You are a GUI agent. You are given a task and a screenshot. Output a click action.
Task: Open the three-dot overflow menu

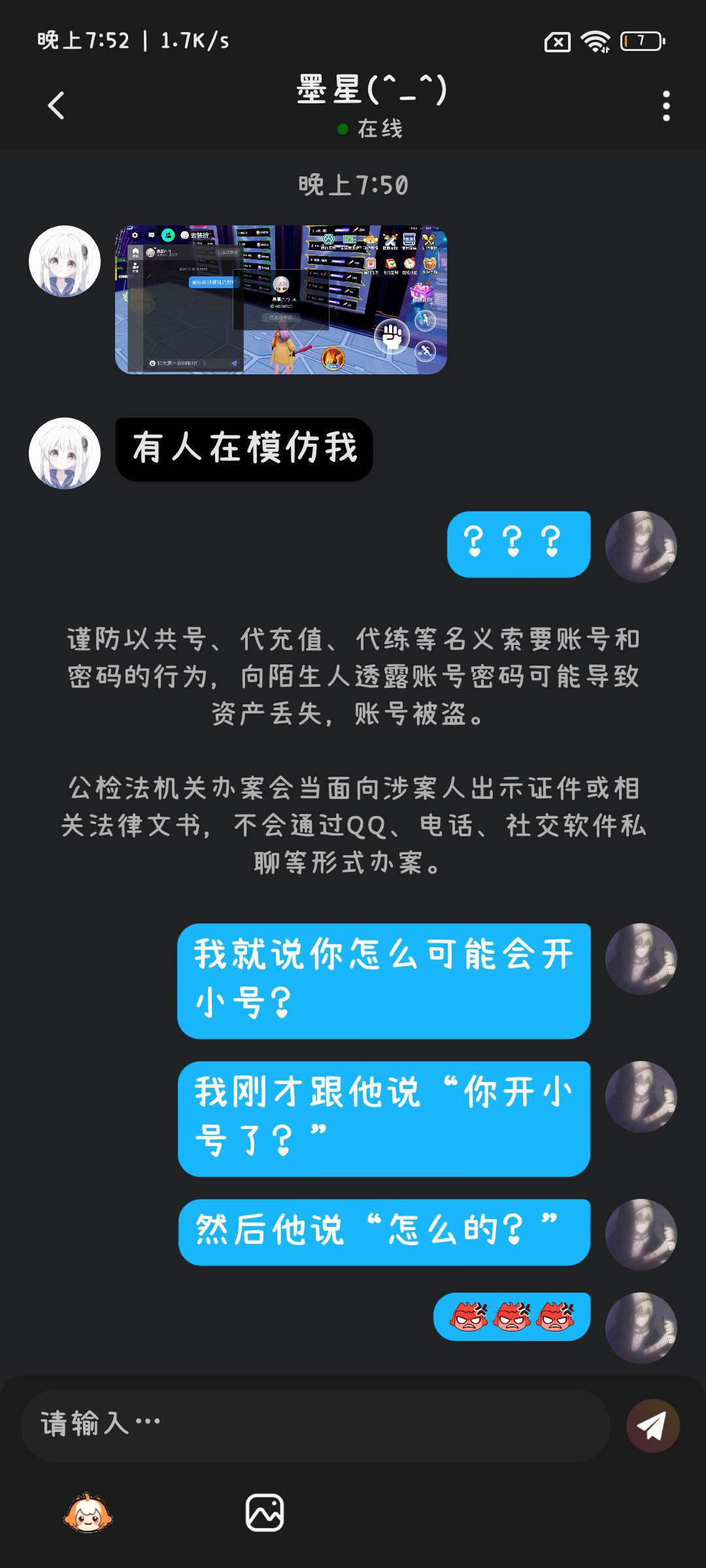(x=665, y=106)
